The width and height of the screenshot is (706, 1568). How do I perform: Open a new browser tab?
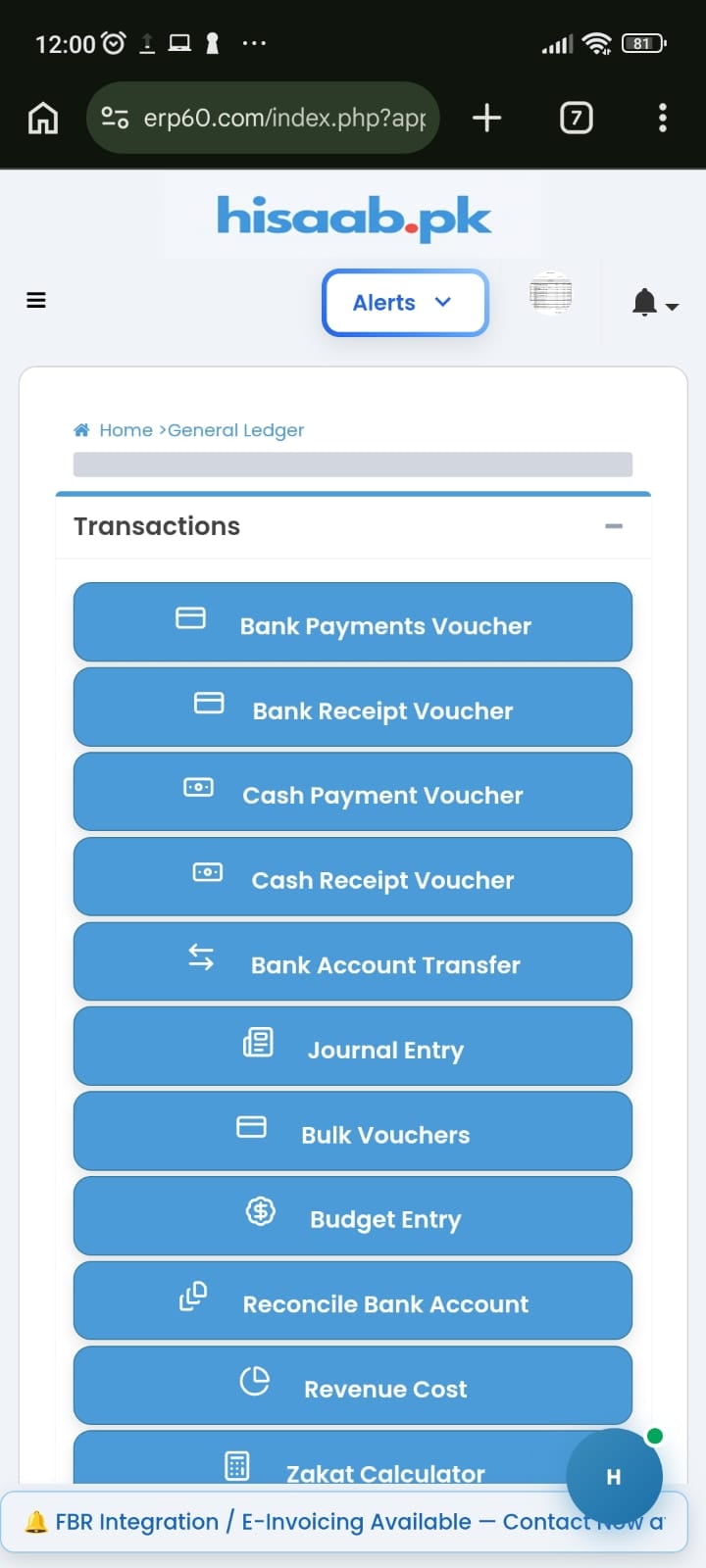coord(486,119)
